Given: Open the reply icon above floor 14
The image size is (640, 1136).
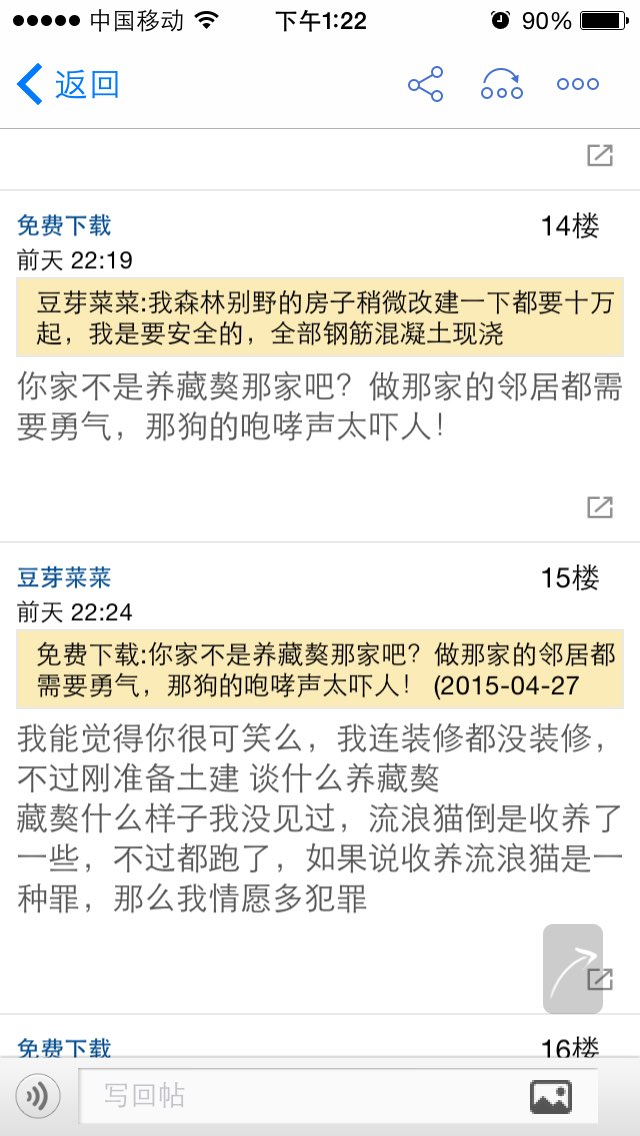Looking at the screenshot, I should click(x=599, y=155).
